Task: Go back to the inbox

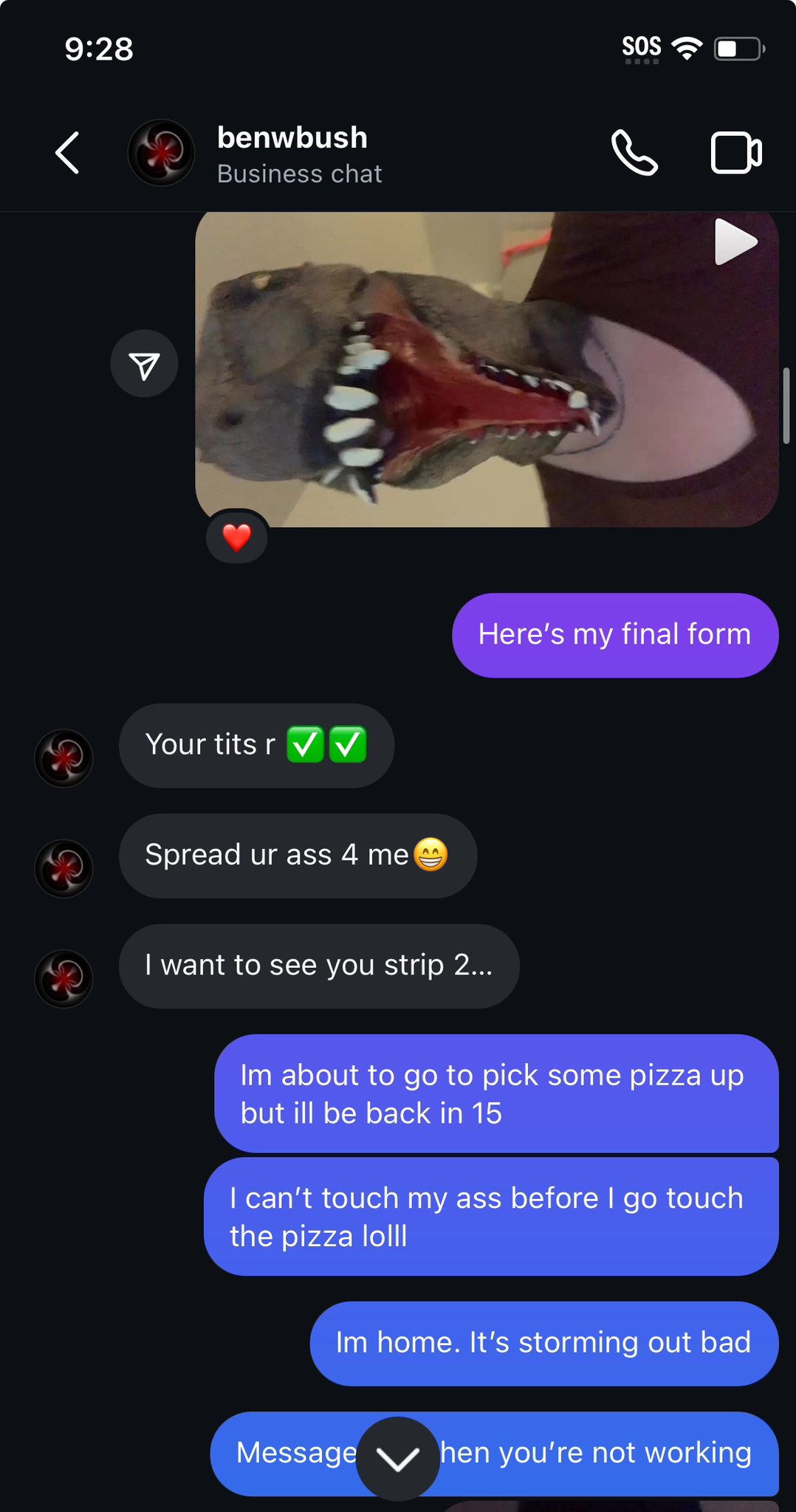Action: click(68, 153)
